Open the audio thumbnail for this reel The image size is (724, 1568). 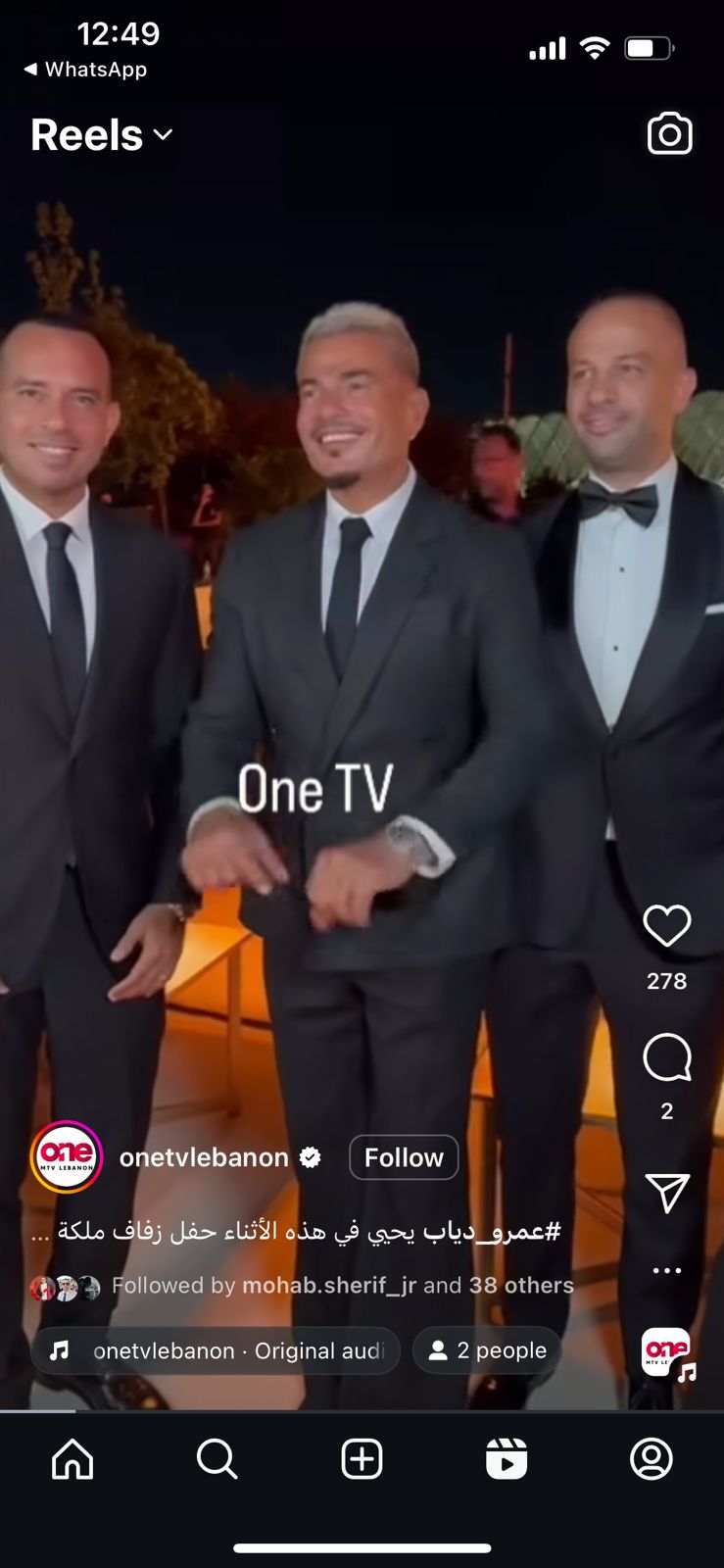pos(667,1352)
